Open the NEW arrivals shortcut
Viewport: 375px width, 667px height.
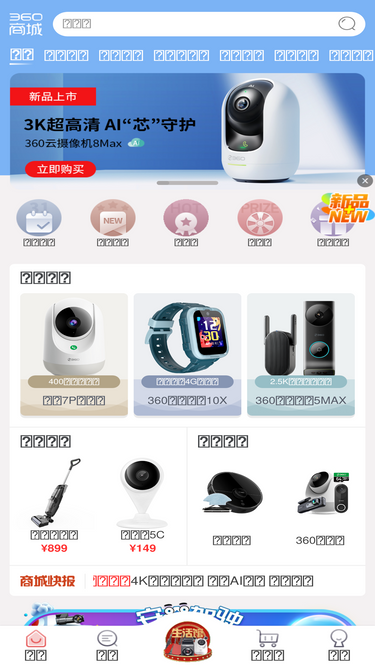pos(113,223)
